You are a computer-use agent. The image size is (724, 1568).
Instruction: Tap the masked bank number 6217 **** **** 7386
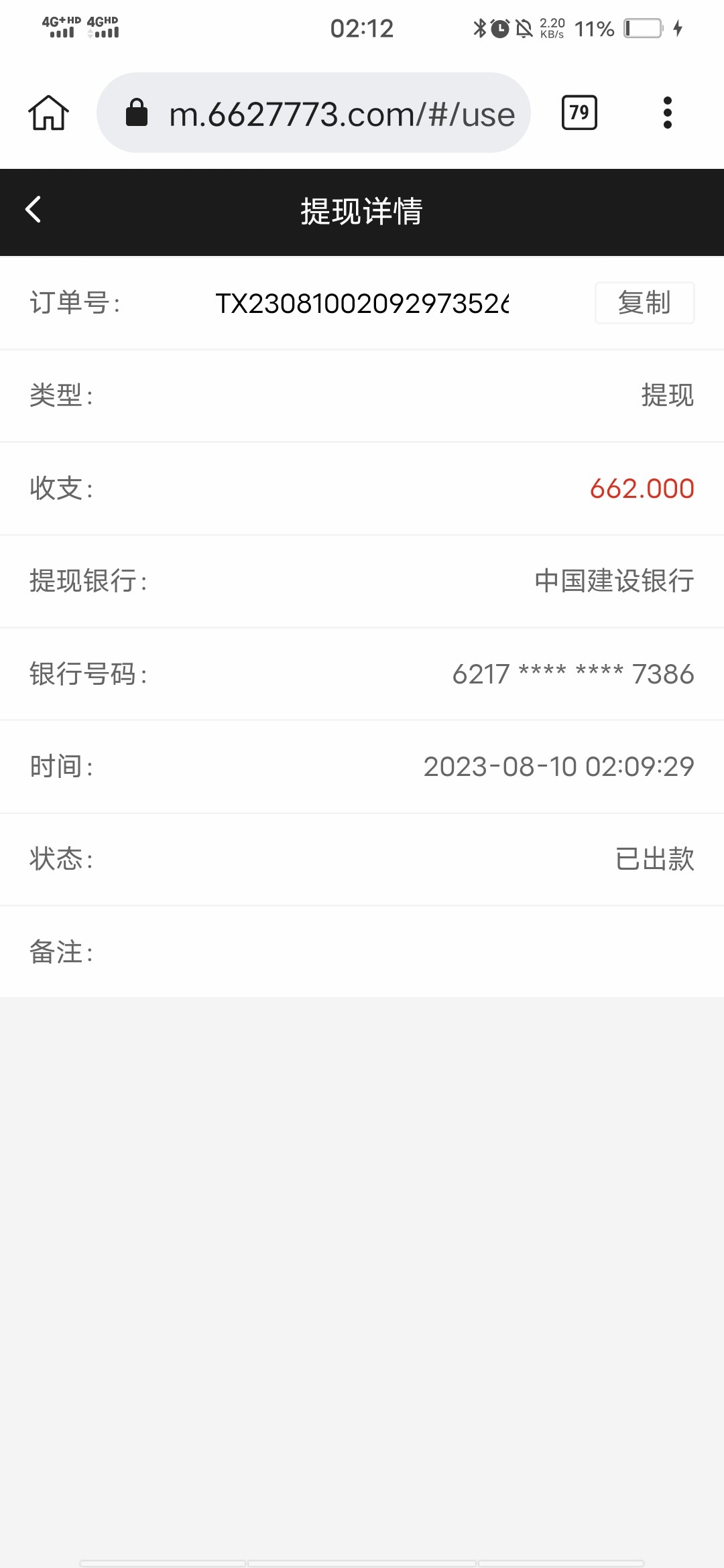(573, 674)
